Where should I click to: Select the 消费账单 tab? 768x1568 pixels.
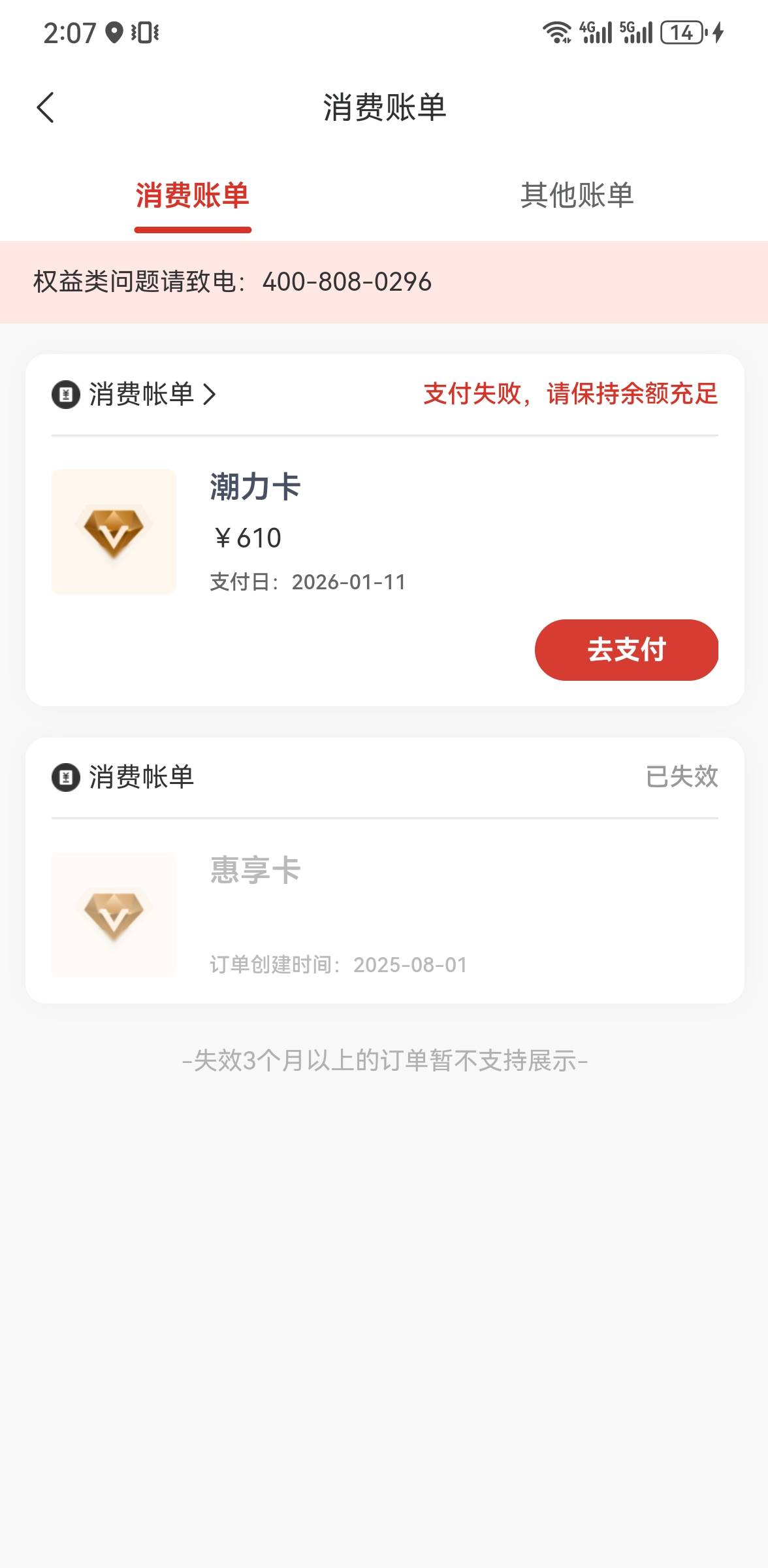193,195
